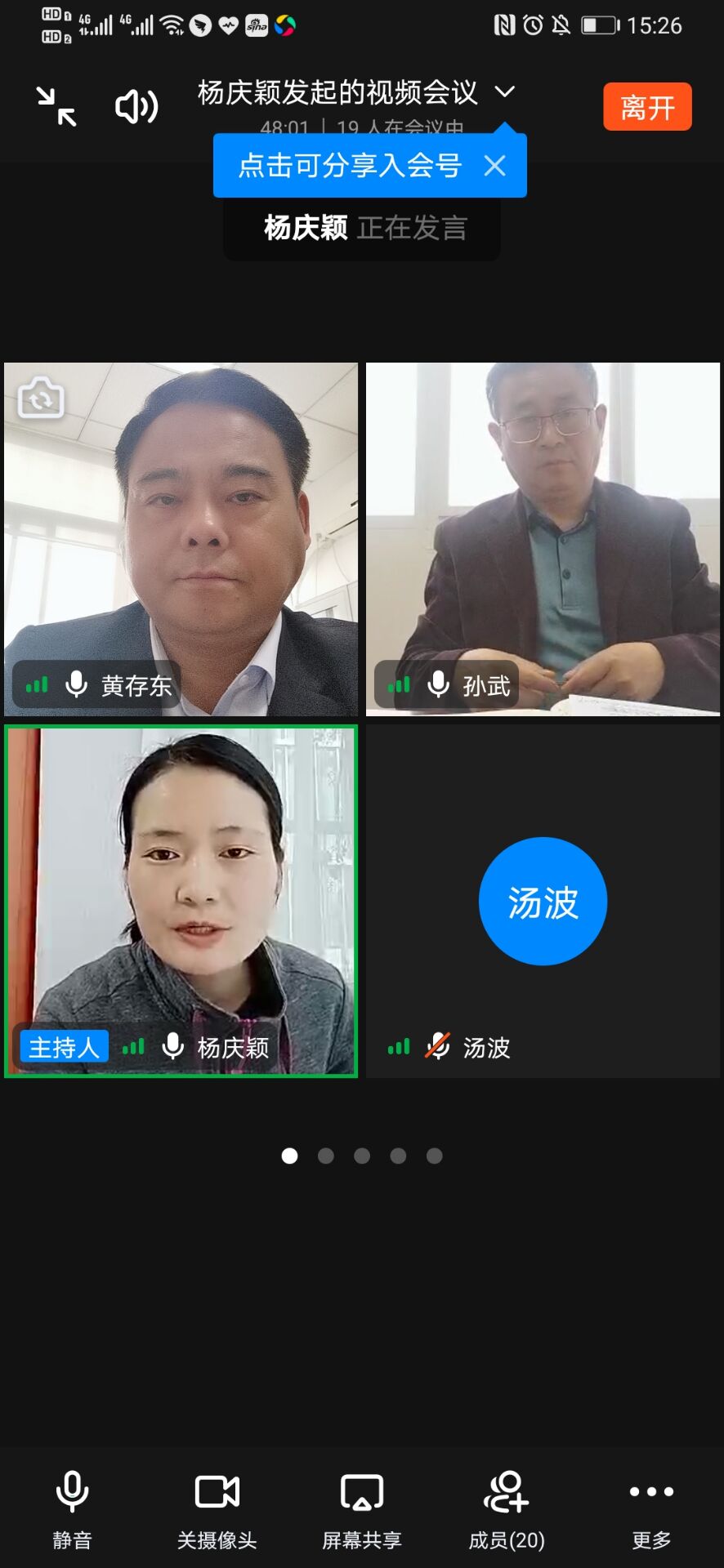724x1568 pixels.
Task: Dismiss the share meeting number tooltip
Action: pyautogui.click(x=495, y=166)
